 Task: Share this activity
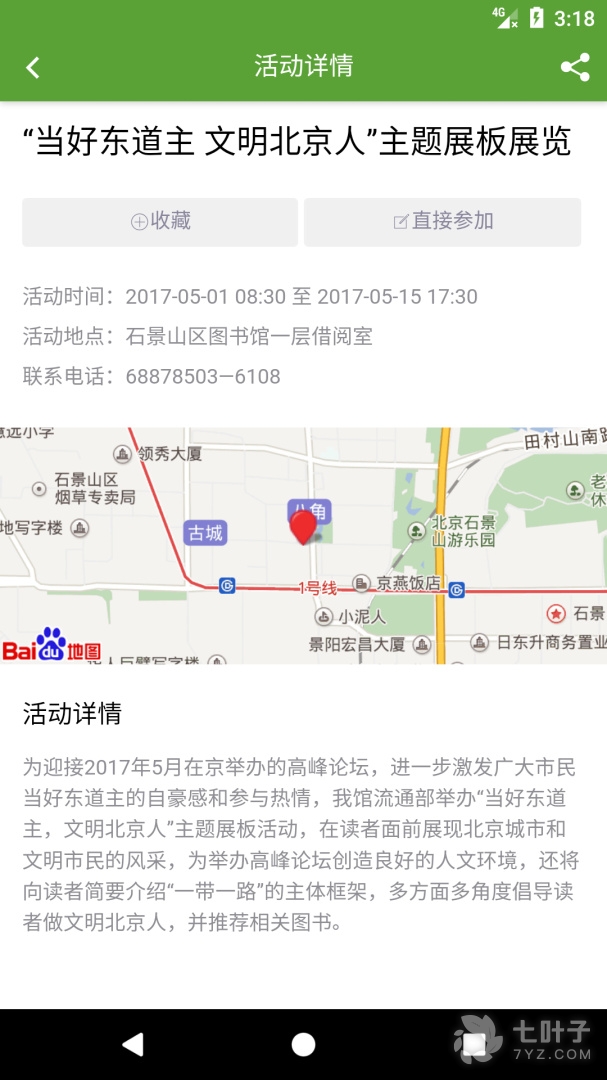click(x=574, y=67)
